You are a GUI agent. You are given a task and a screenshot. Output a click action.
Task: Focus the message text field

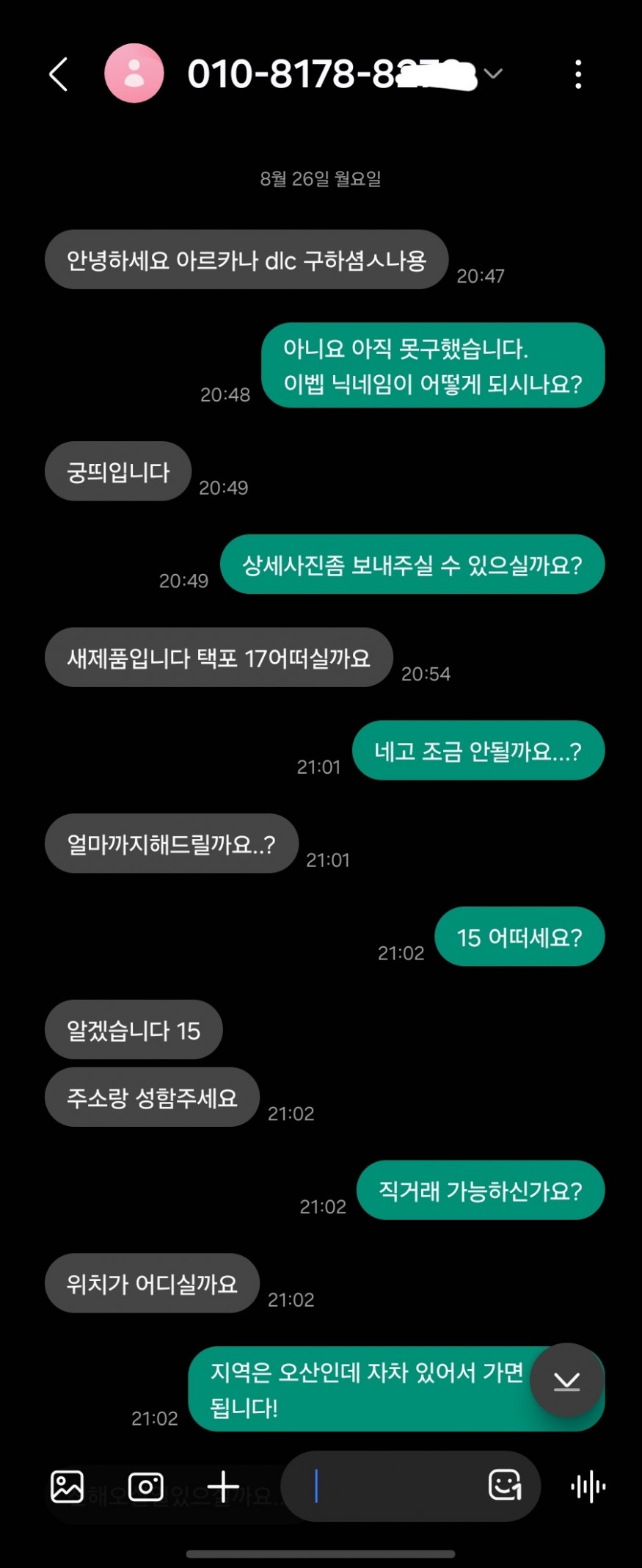click(x=389, y=1487)
